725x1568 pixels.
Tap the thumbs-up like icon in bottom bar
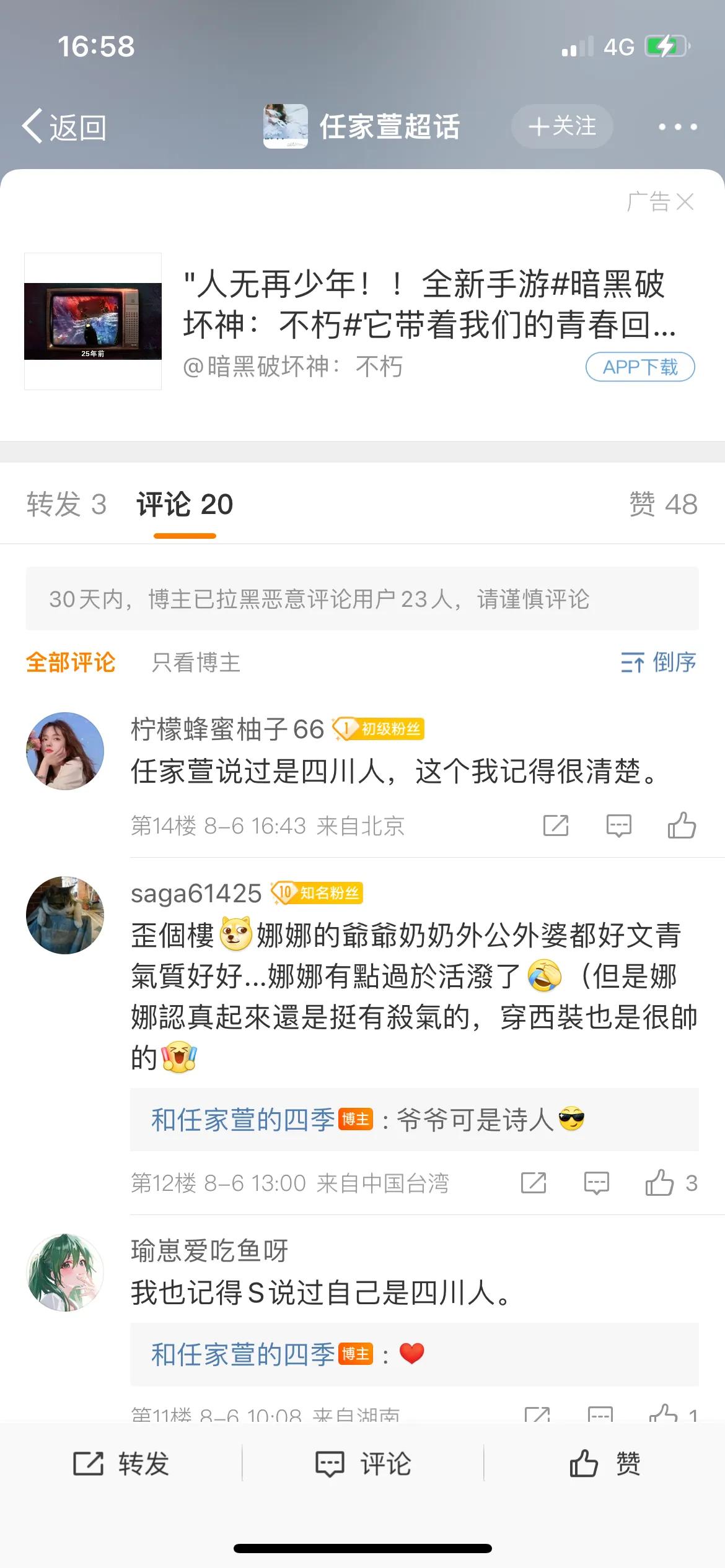pos(603,1465)
